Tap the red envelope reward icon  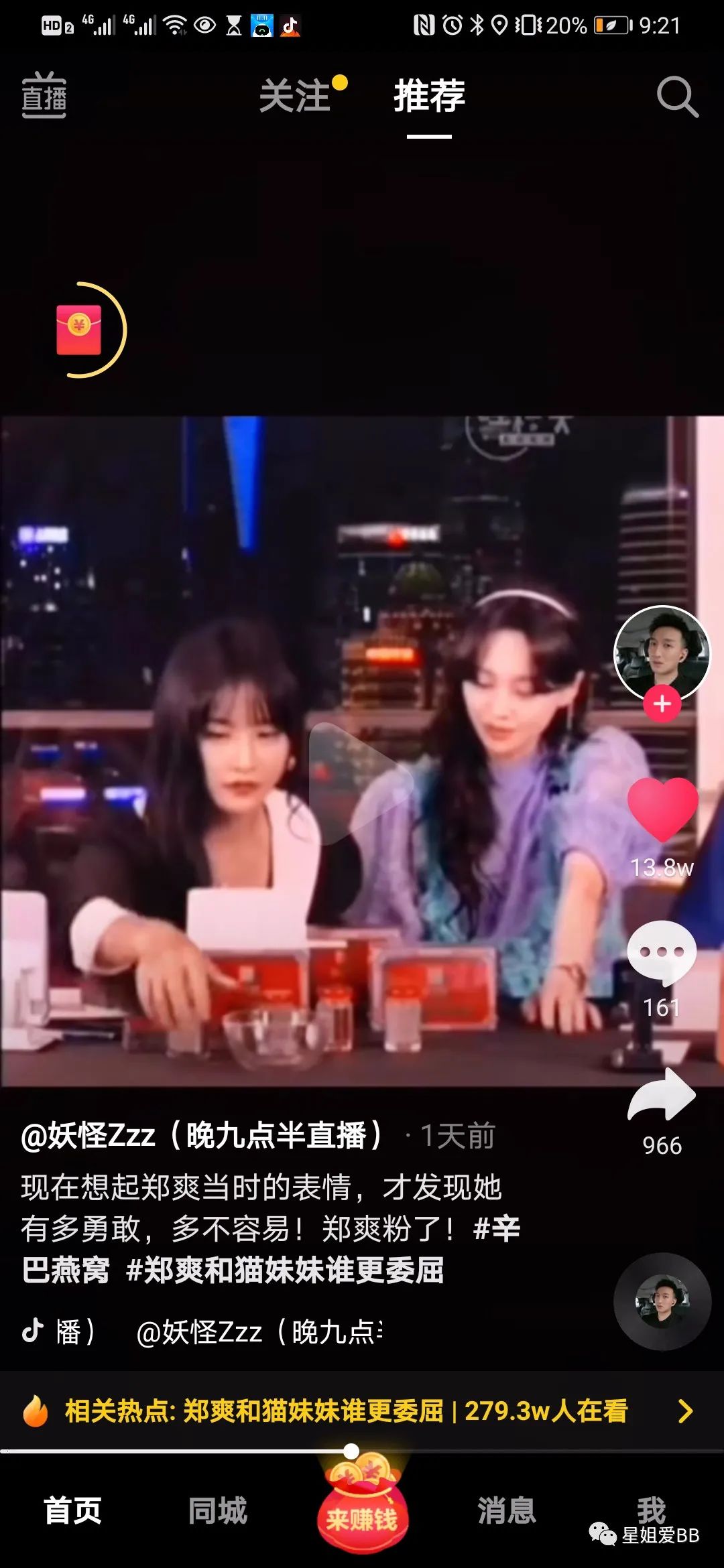[x=80, y=330]
